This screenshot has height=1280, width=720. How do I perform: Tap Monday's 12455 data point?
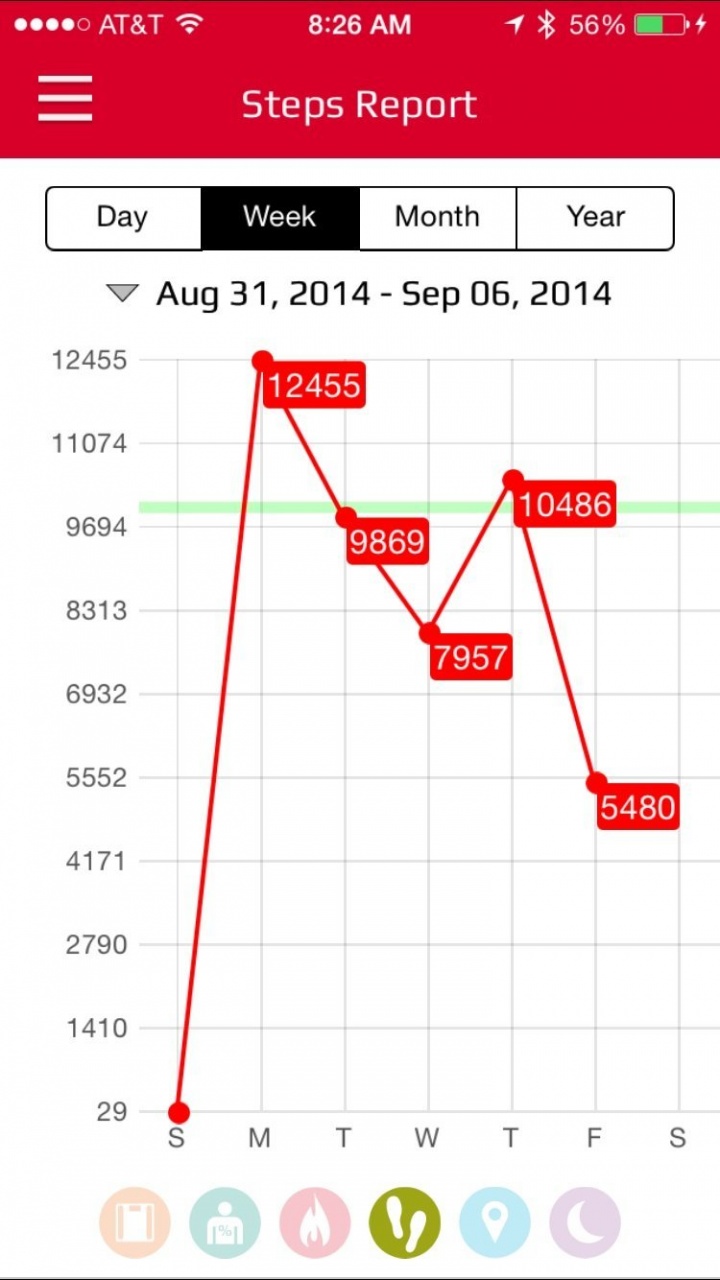point(262,361)
